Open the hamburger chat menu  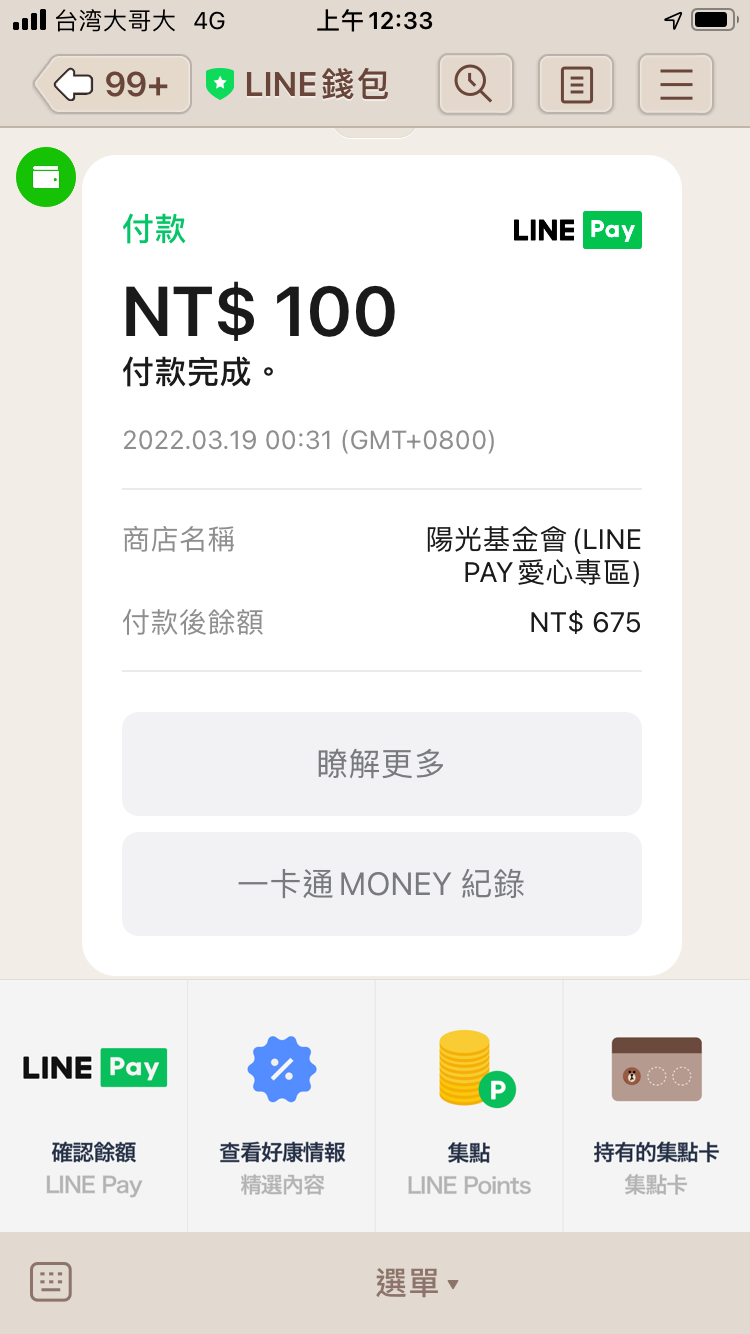[676, 84]
